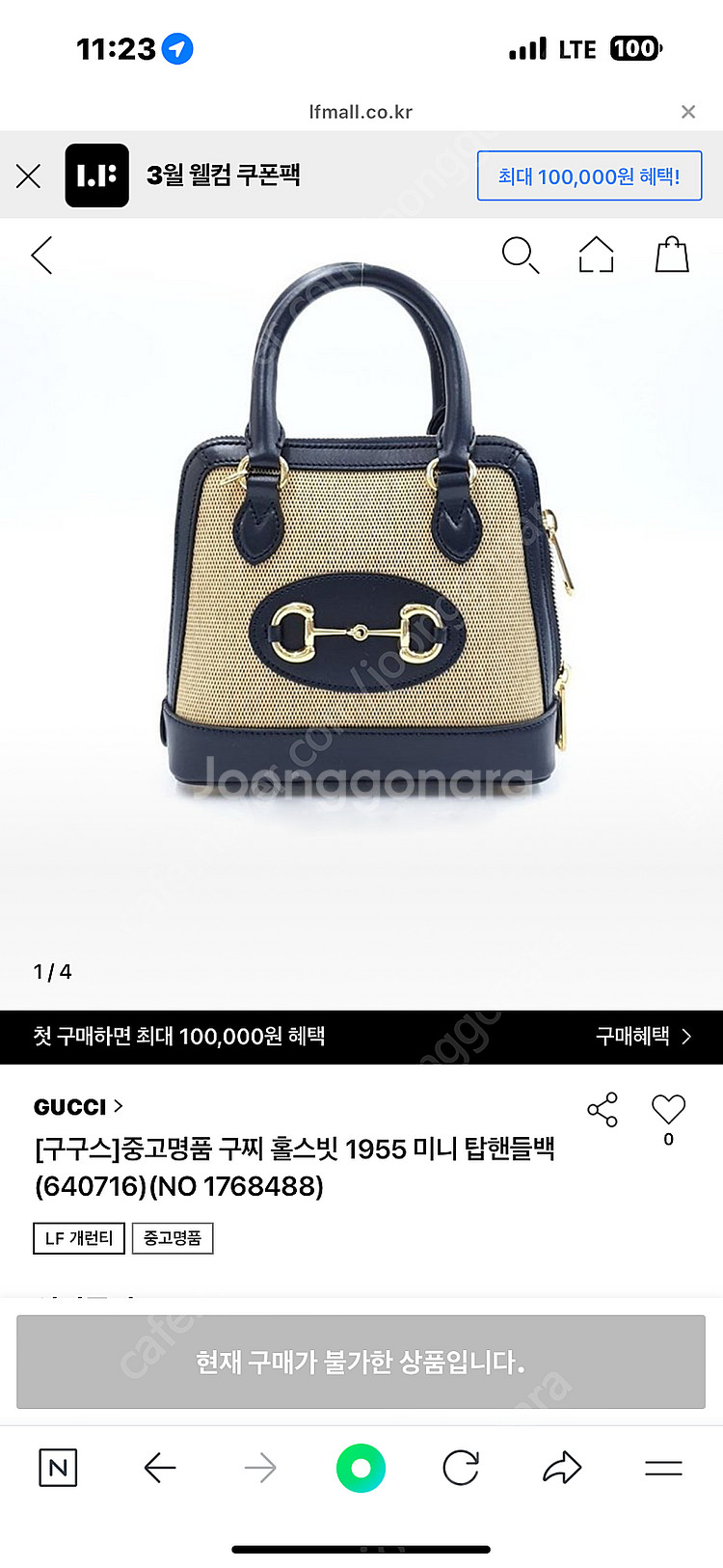723x1568 pixels.
Task: Open 구매혜택 details in the black banner
Action: [643, 1037]
